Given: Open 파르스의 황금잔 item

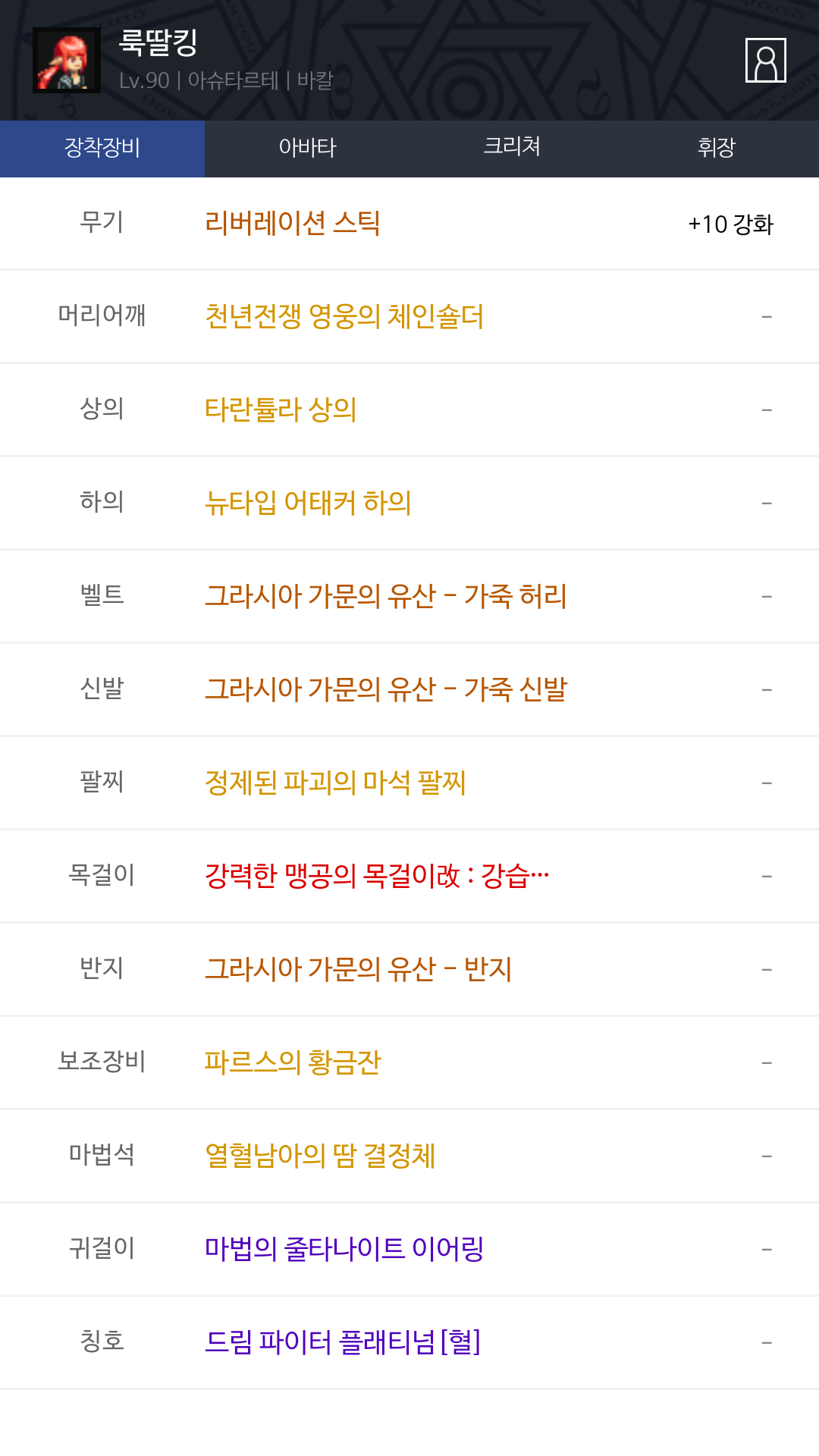Looking at the screenshot, I should click(x=293, y=1062).
